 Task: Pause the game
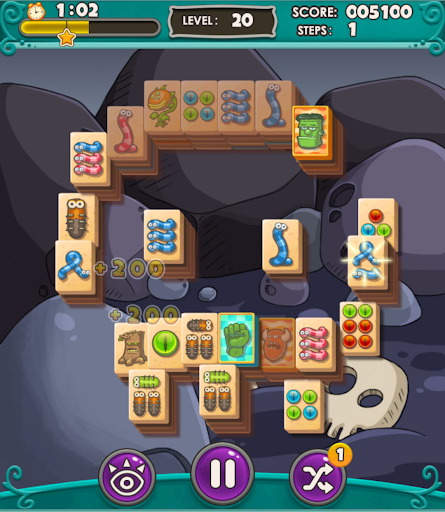[222, 474]
